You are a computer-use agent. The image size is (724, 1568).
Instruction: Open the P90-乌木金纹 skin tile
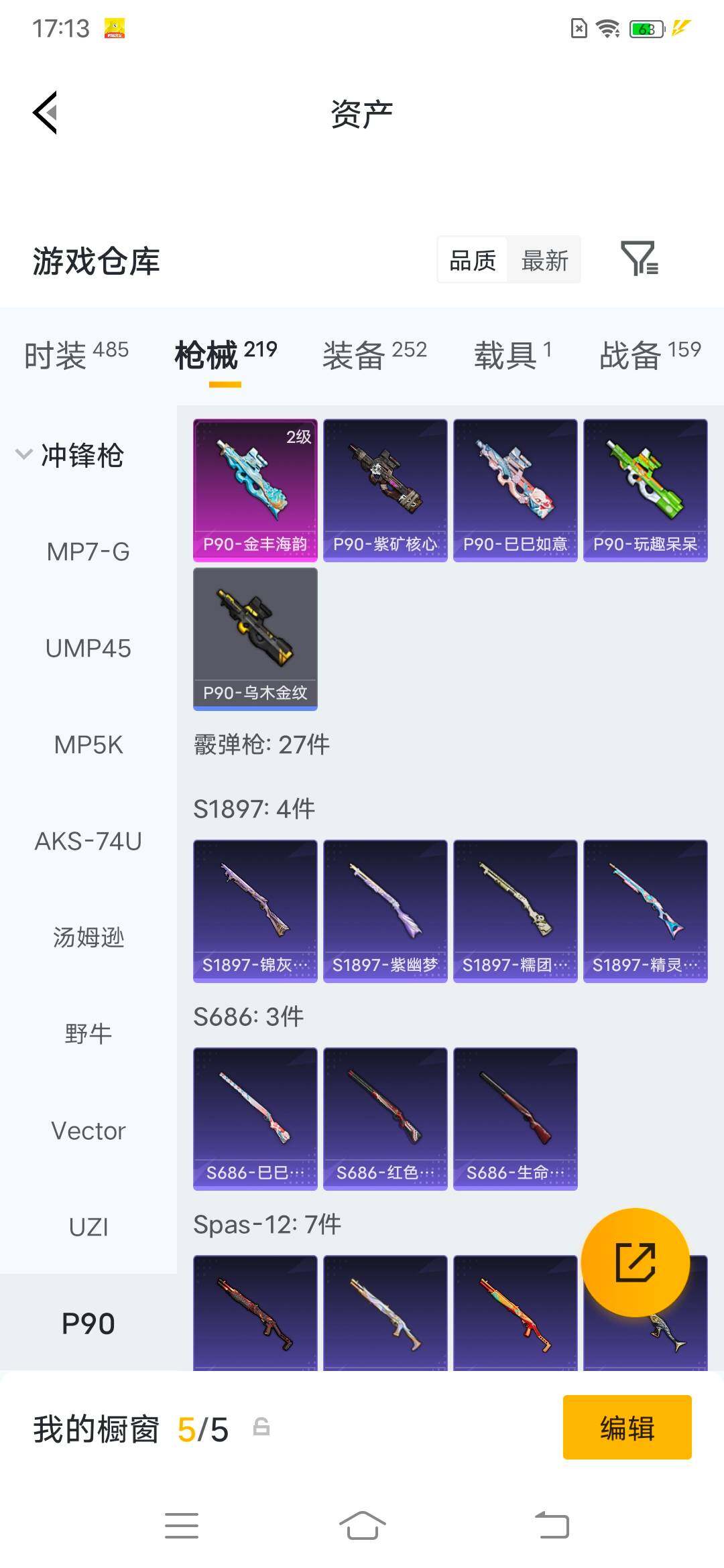255,639
